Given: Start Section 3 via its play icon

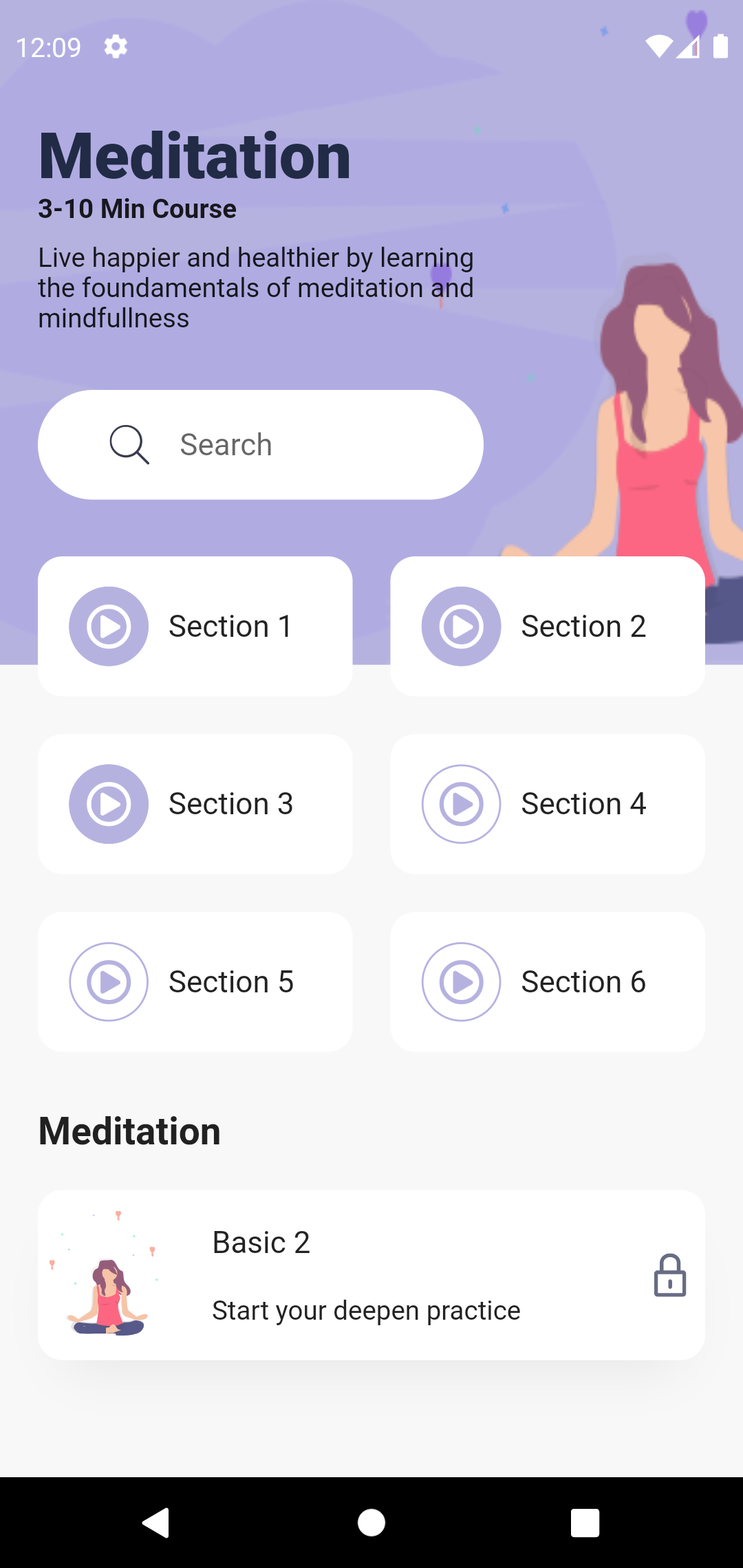Looking at the screenshot, I should (108, 803).
